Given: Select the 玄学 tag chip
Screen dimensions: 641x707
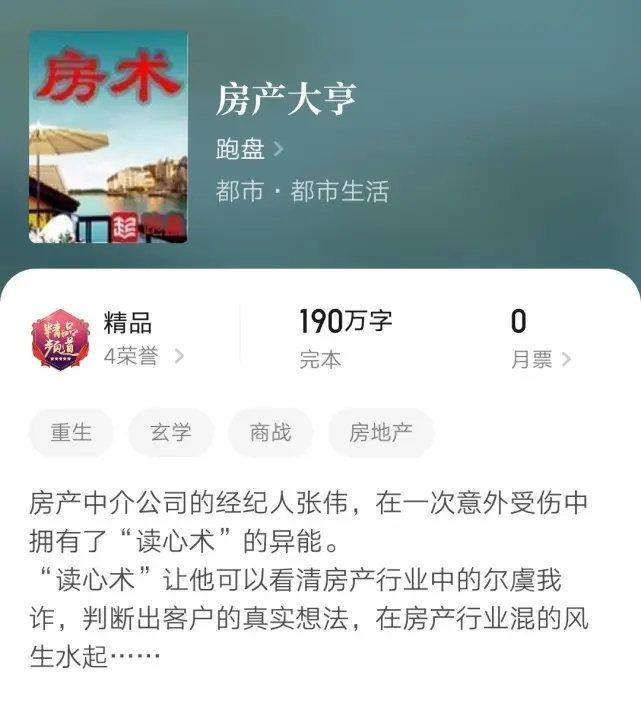Looking at the screenshot, I should coord(171,433).
